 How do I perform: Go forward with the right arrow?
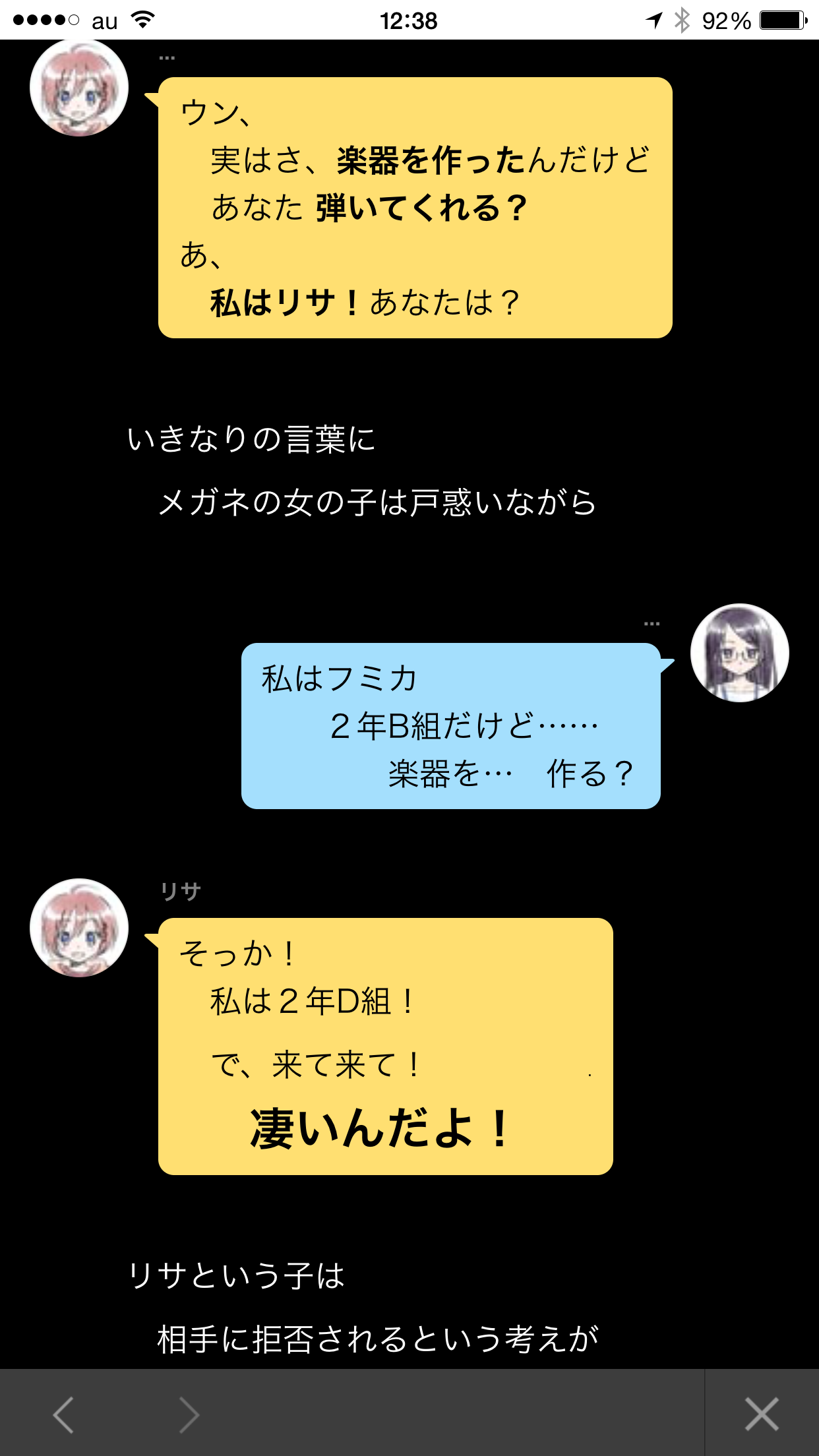189,1414
